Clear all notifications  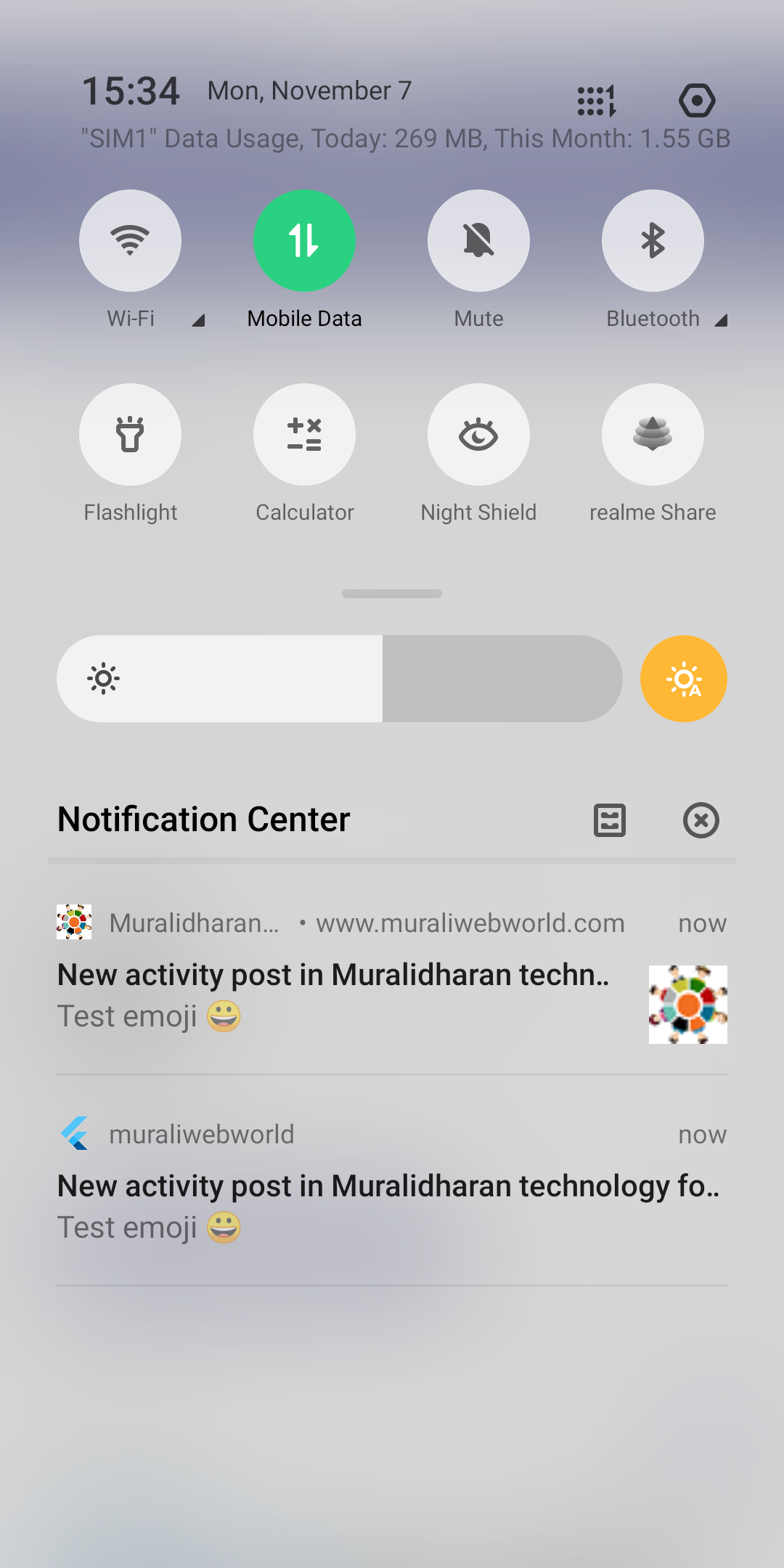[x=701, y=820]
